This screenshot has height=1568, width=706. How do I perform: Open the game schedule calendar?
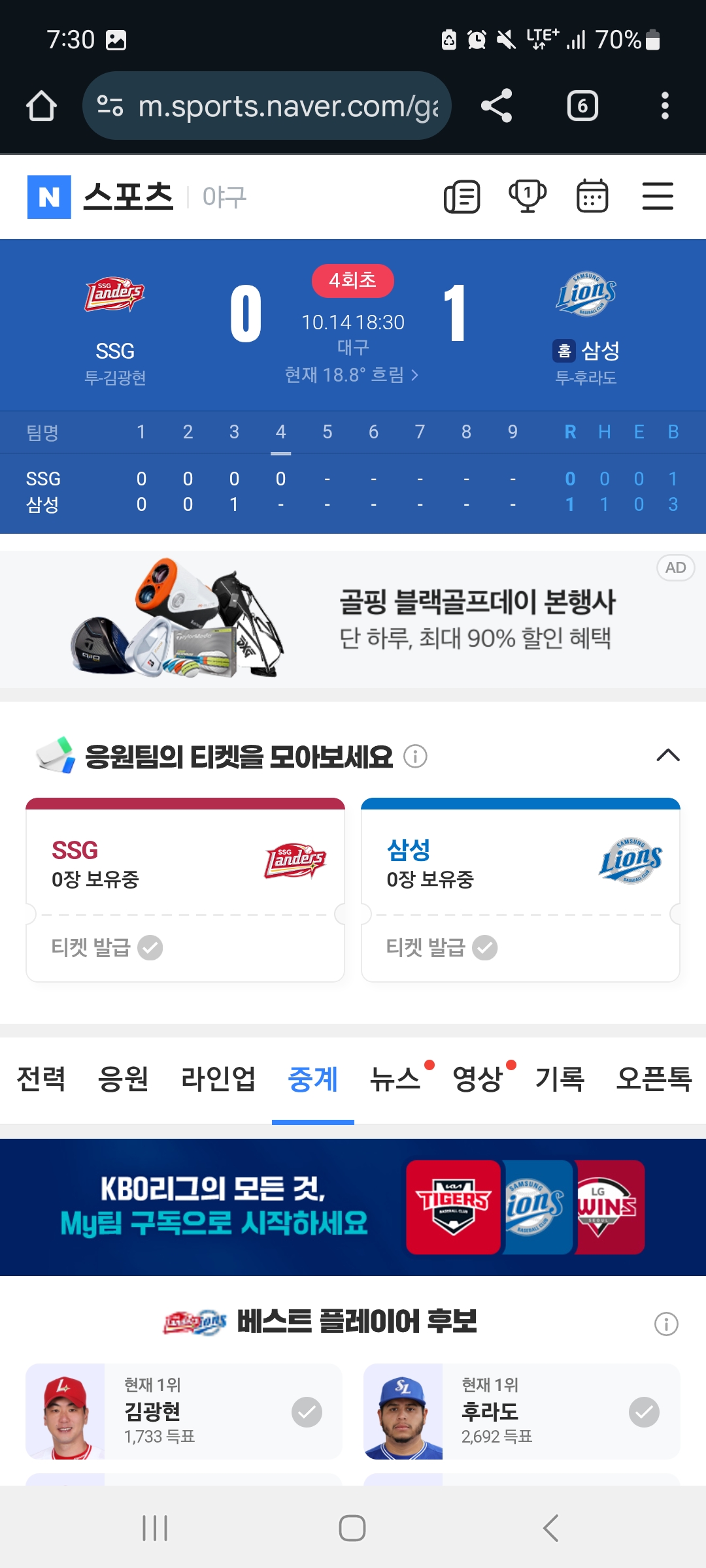coord(592,197)
